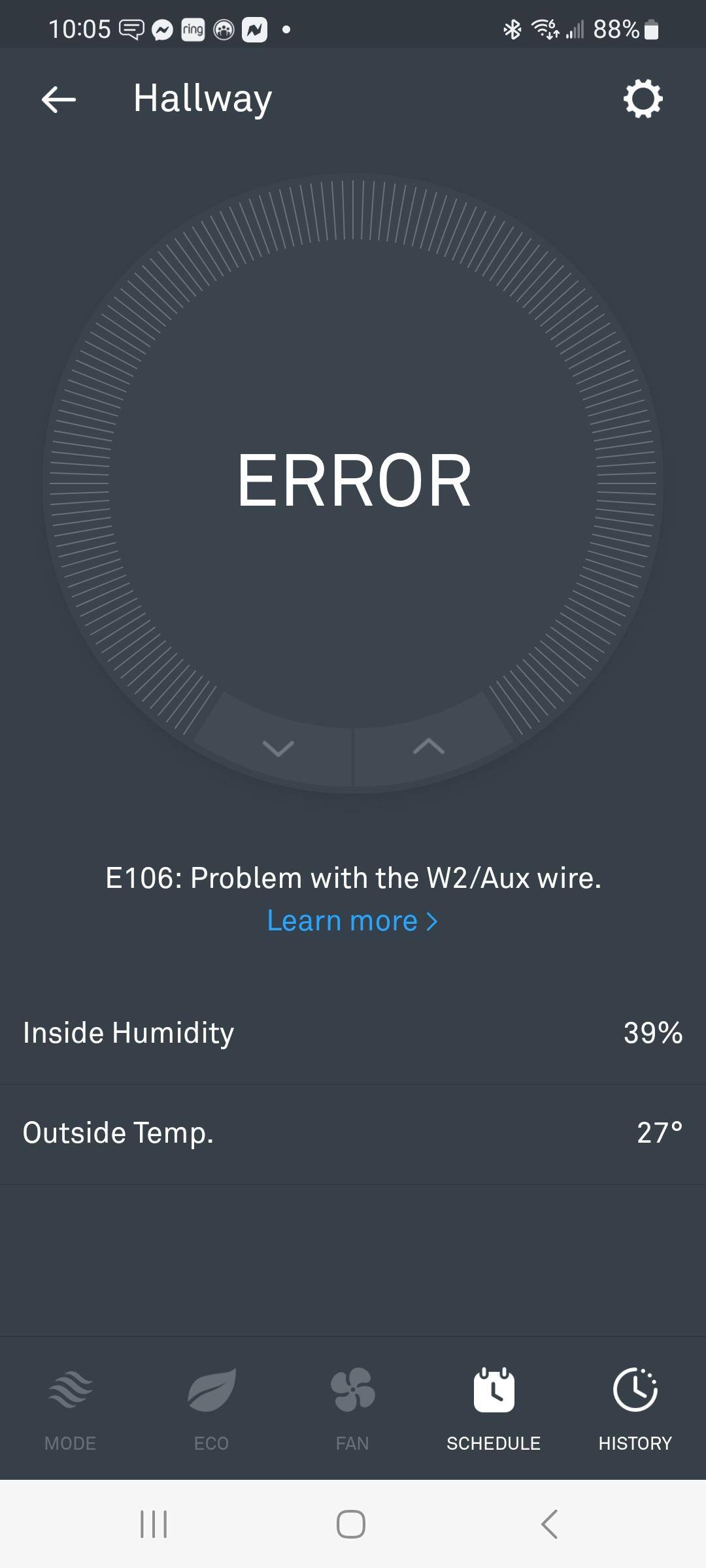Screen dimensions: 706x1568
Task: Open the system recent apps view
Action: [x=154, y=1524]
